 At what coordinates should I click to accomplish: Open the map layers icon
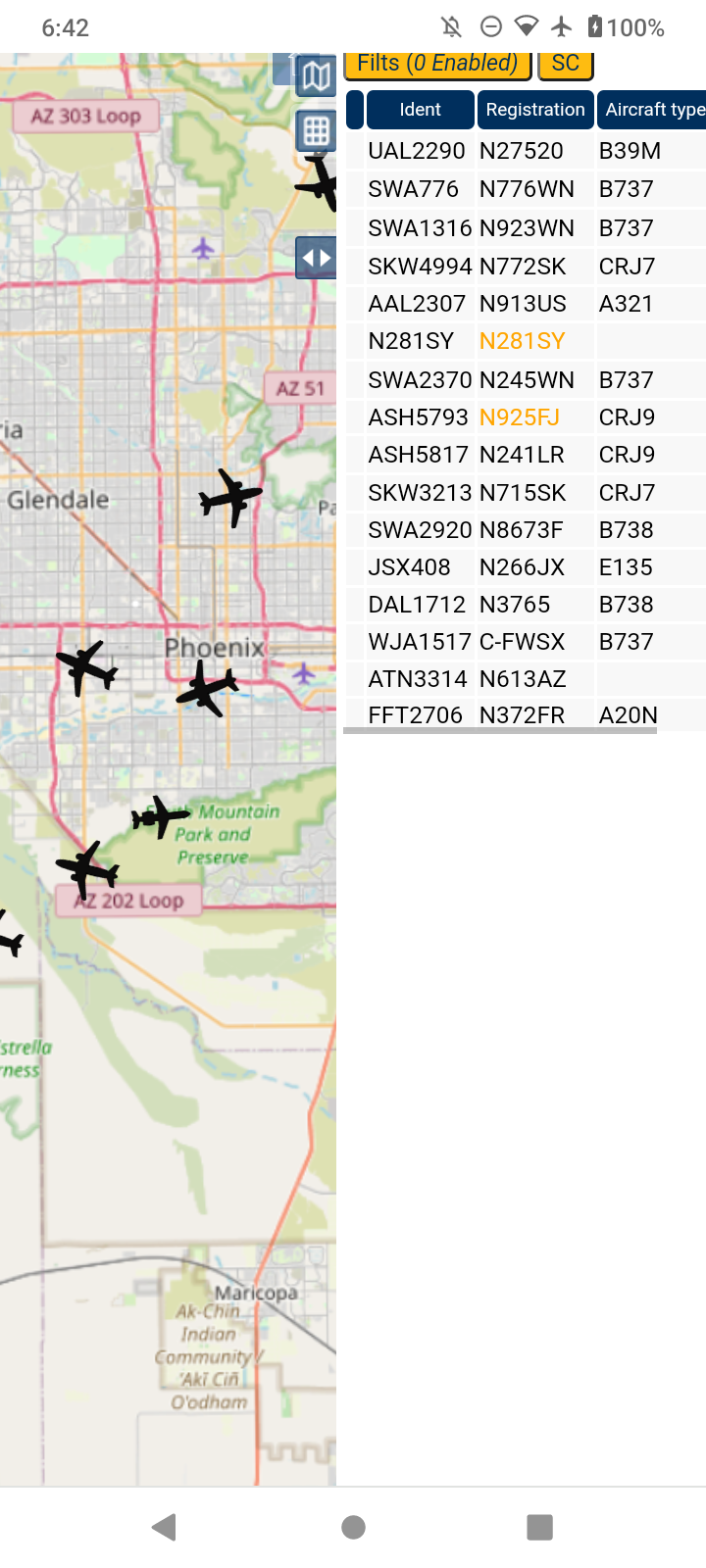pos(316,75)
